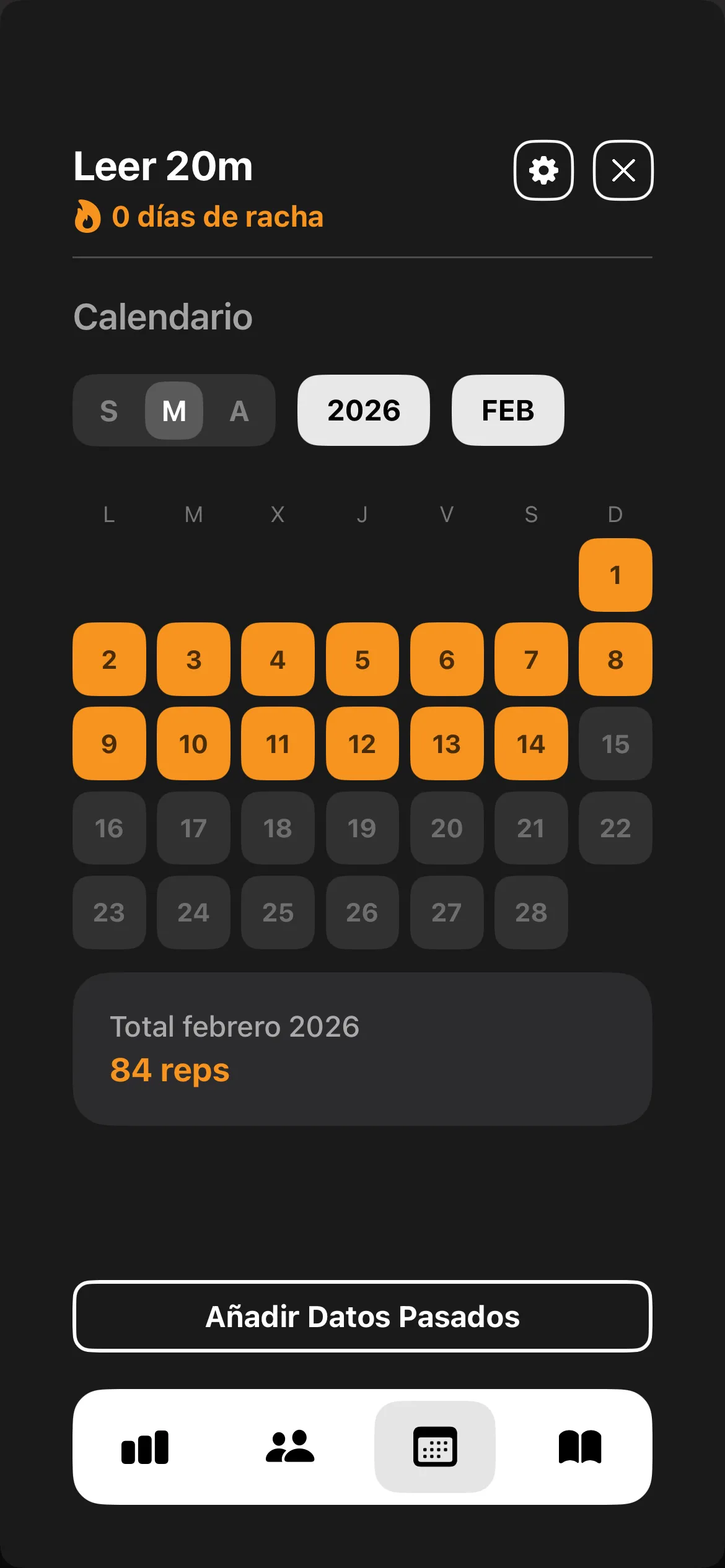Tap the orange day 14 cell
The width and height of the screenshot is (725, 1568).
click(x=530, y=744)
